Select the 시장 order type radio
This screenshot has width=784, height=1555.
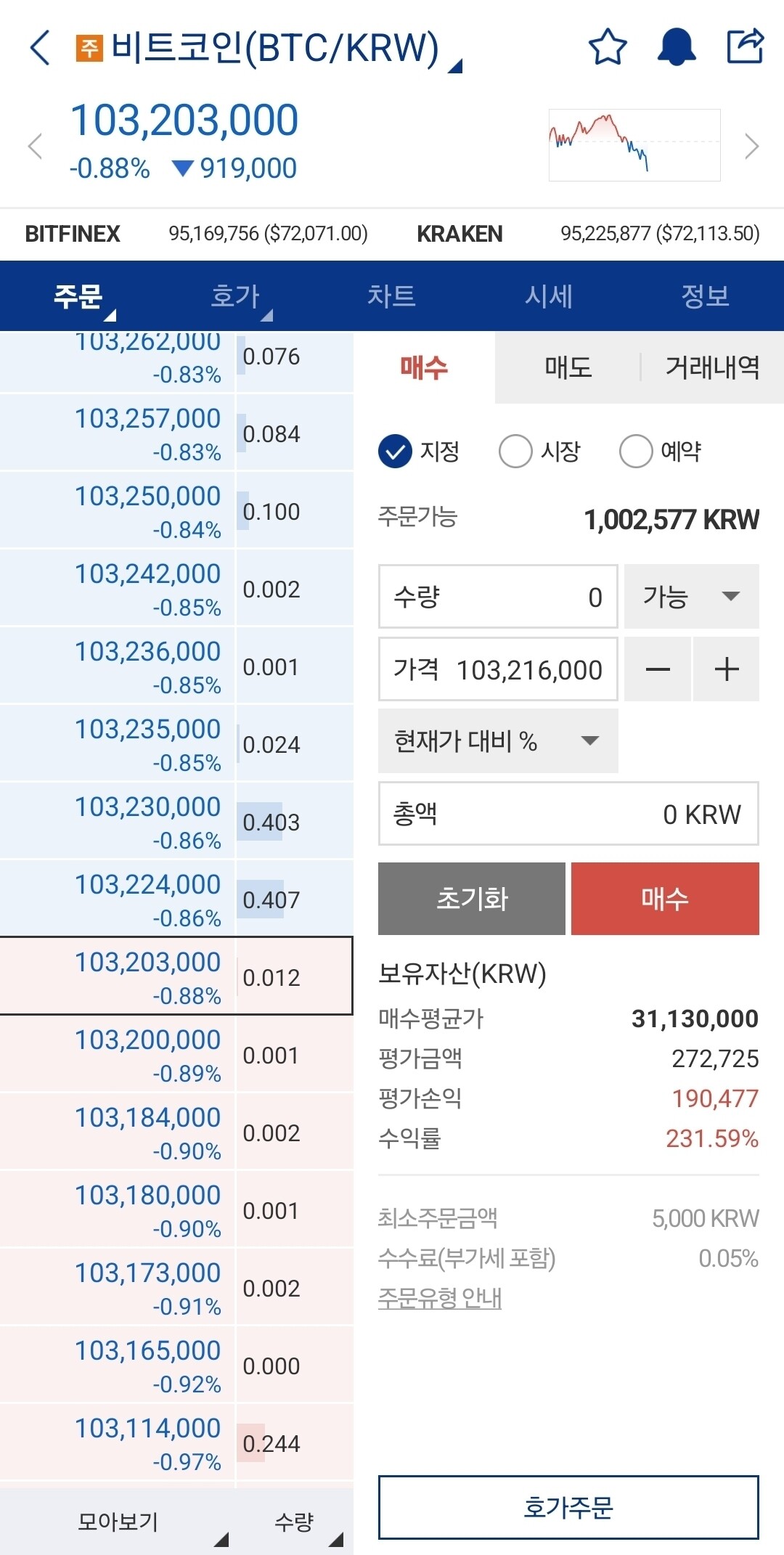515,451
